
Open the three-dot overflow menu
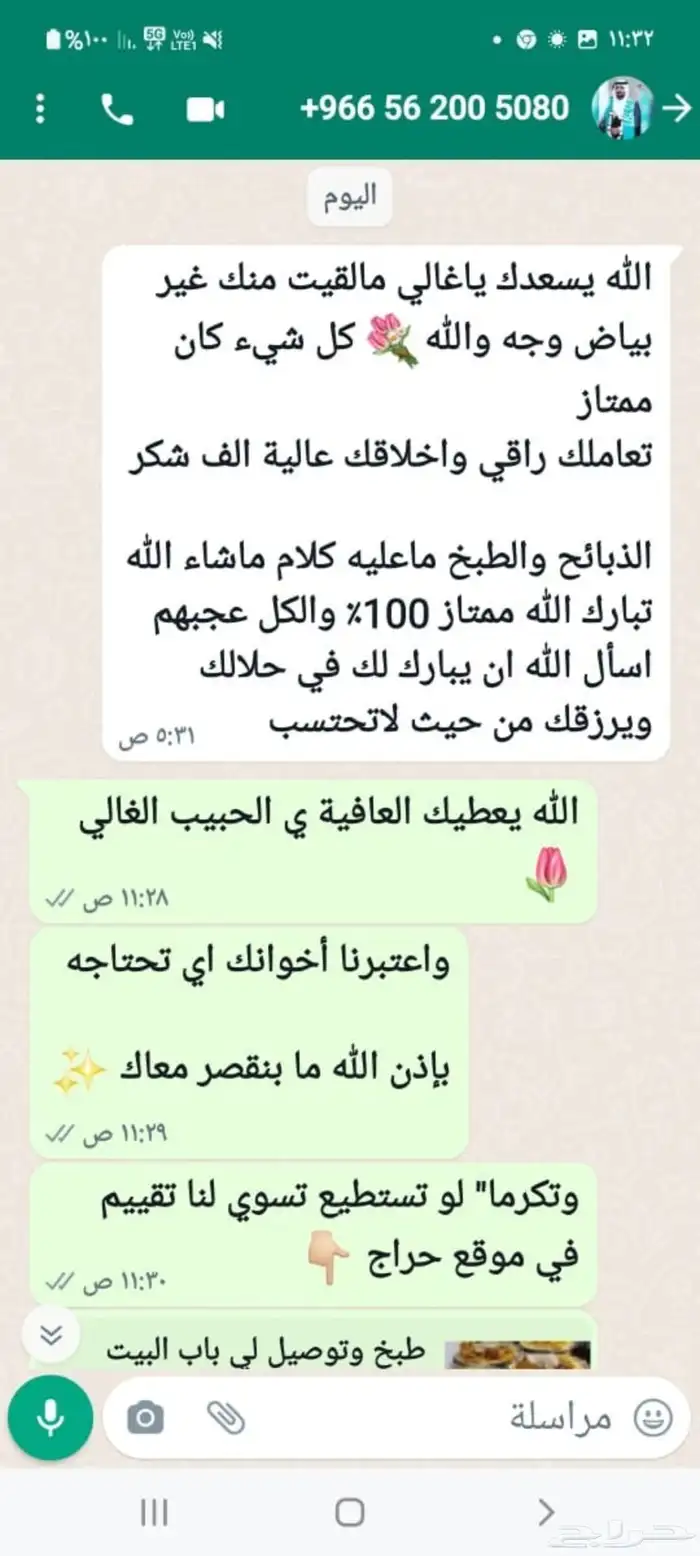coord(40,109)
